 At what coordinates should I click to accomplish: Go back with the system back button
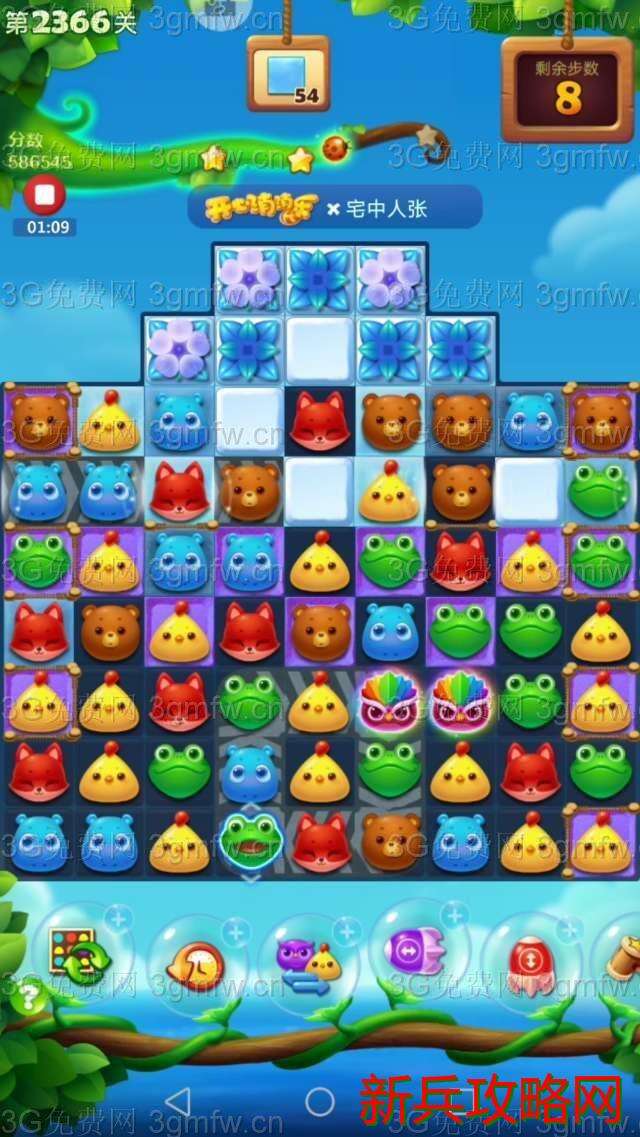click(178, 1102)
